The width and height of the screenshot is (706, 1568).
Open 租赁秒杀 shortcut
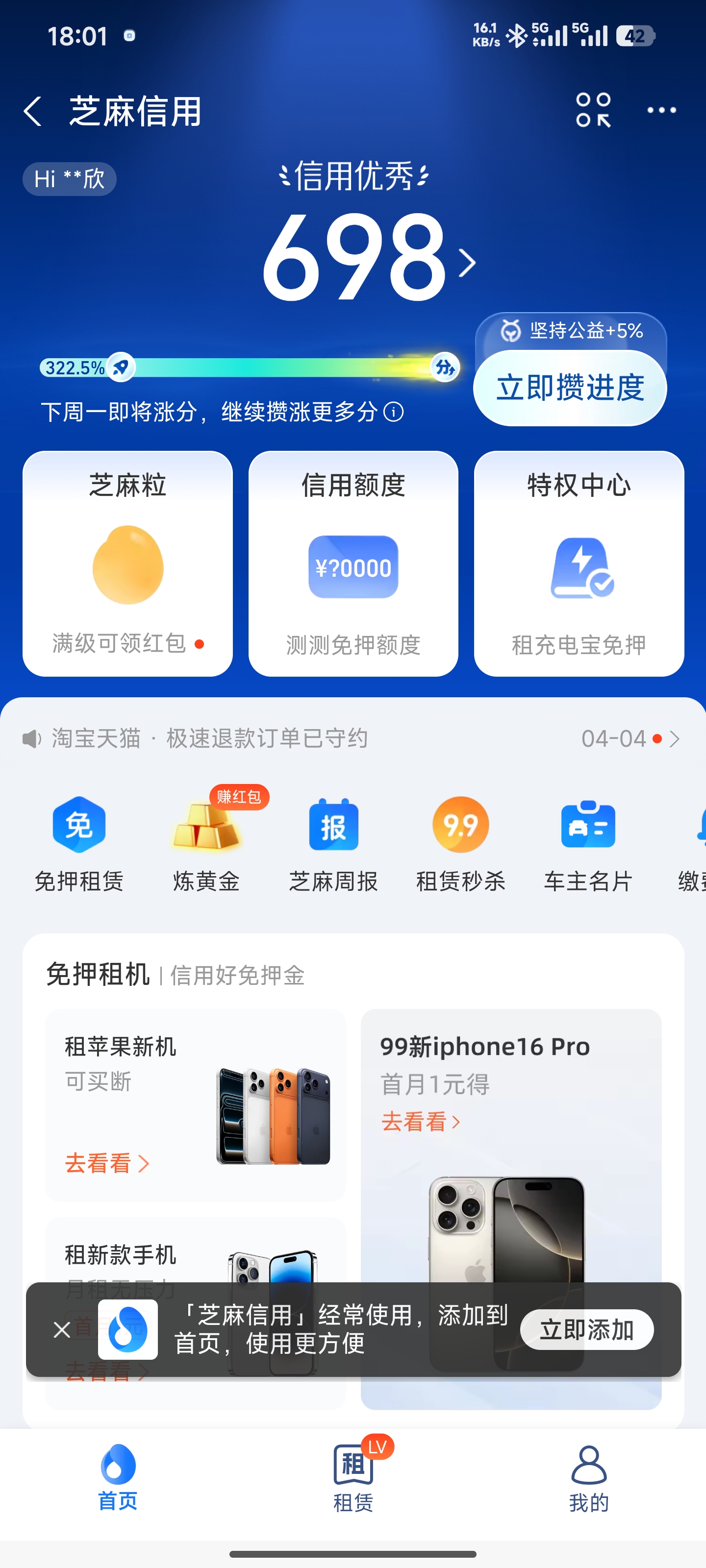point(460,843)
